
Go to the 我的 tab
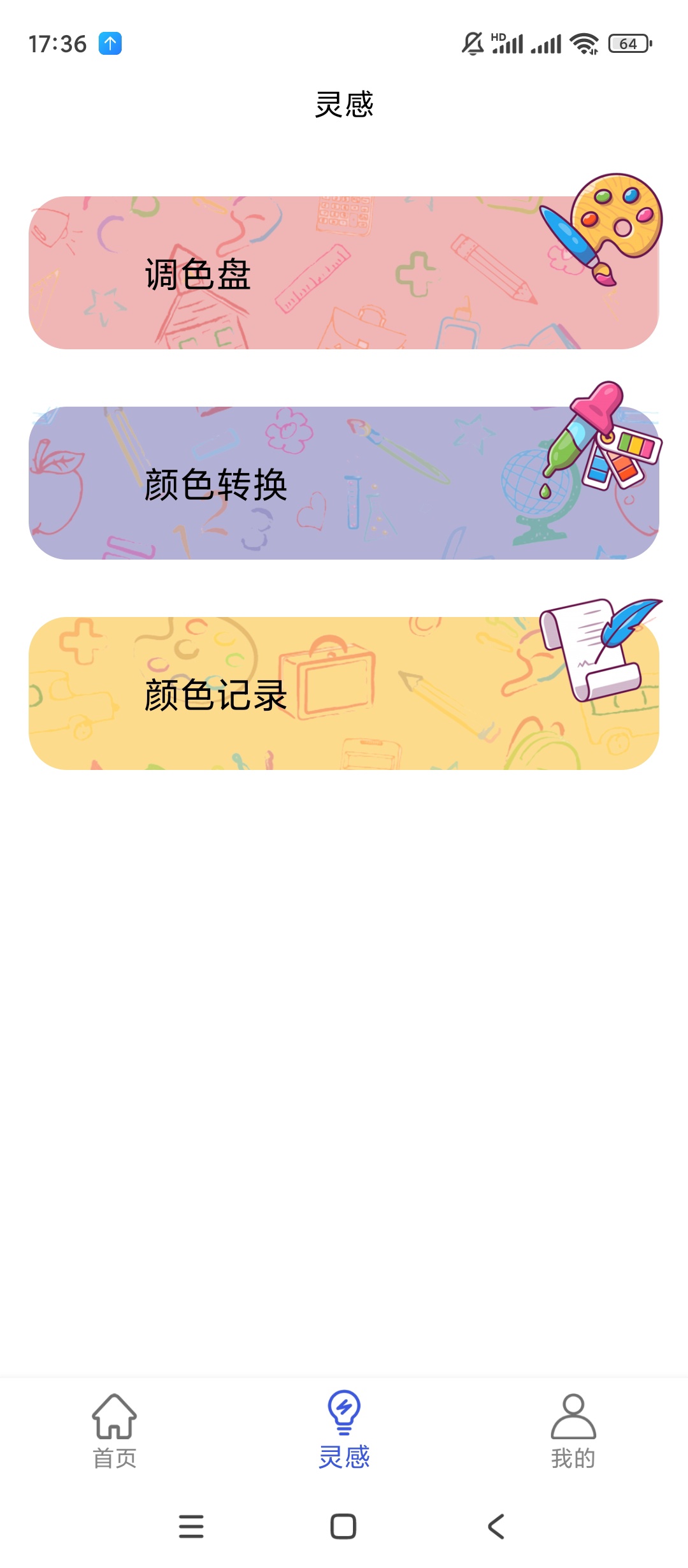[x=573, y=1430]
